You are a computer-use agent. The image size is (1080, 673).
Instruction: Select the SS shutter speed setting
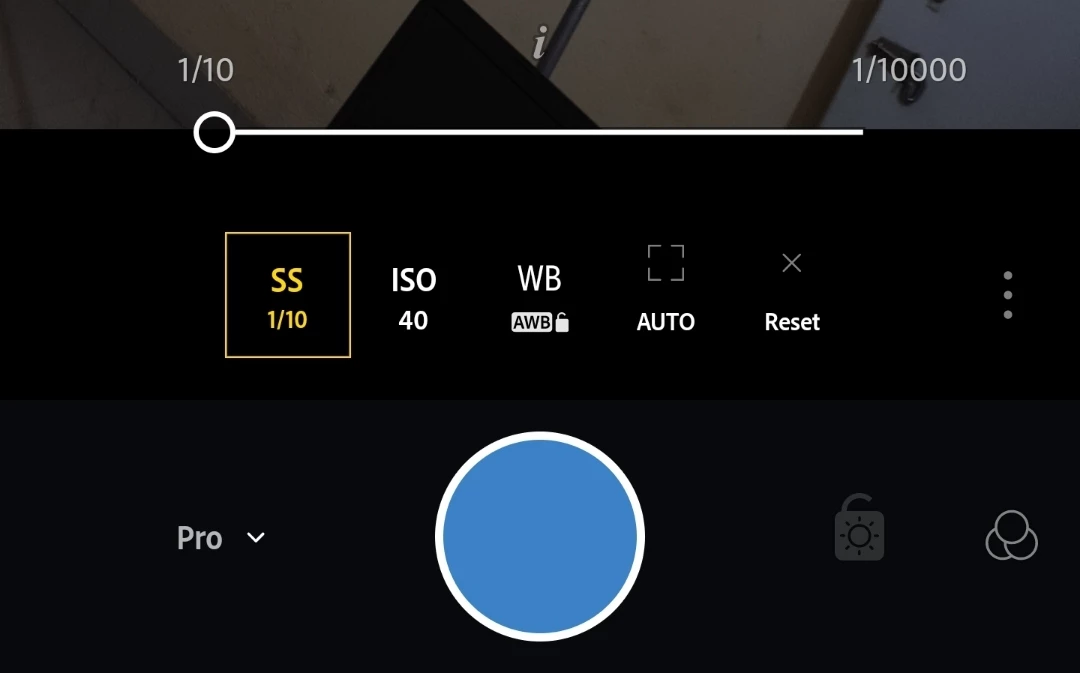coord(287,295)
